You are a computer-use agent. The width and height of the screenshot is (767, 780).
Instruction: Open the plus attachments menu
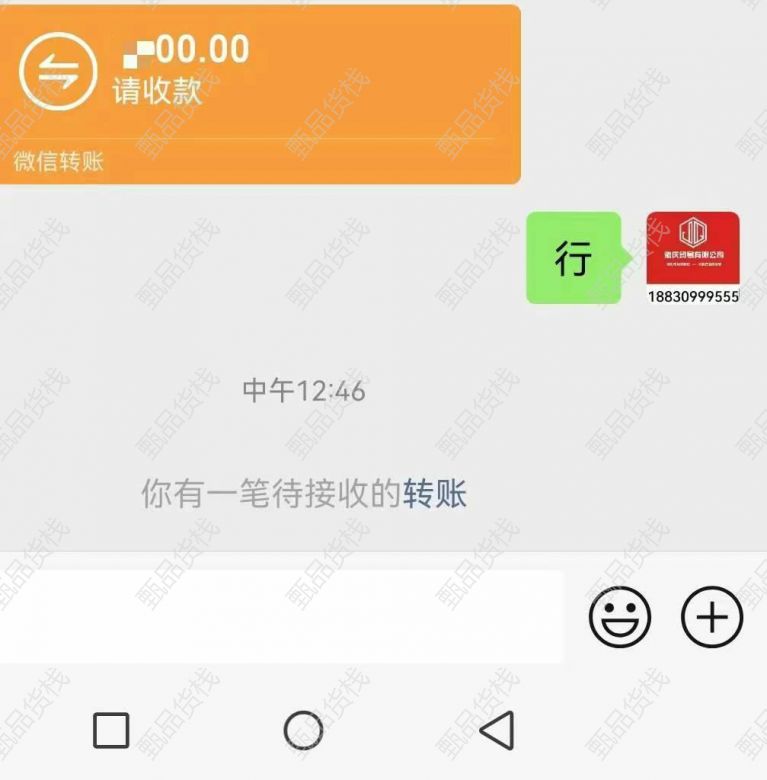coord(712,617)
